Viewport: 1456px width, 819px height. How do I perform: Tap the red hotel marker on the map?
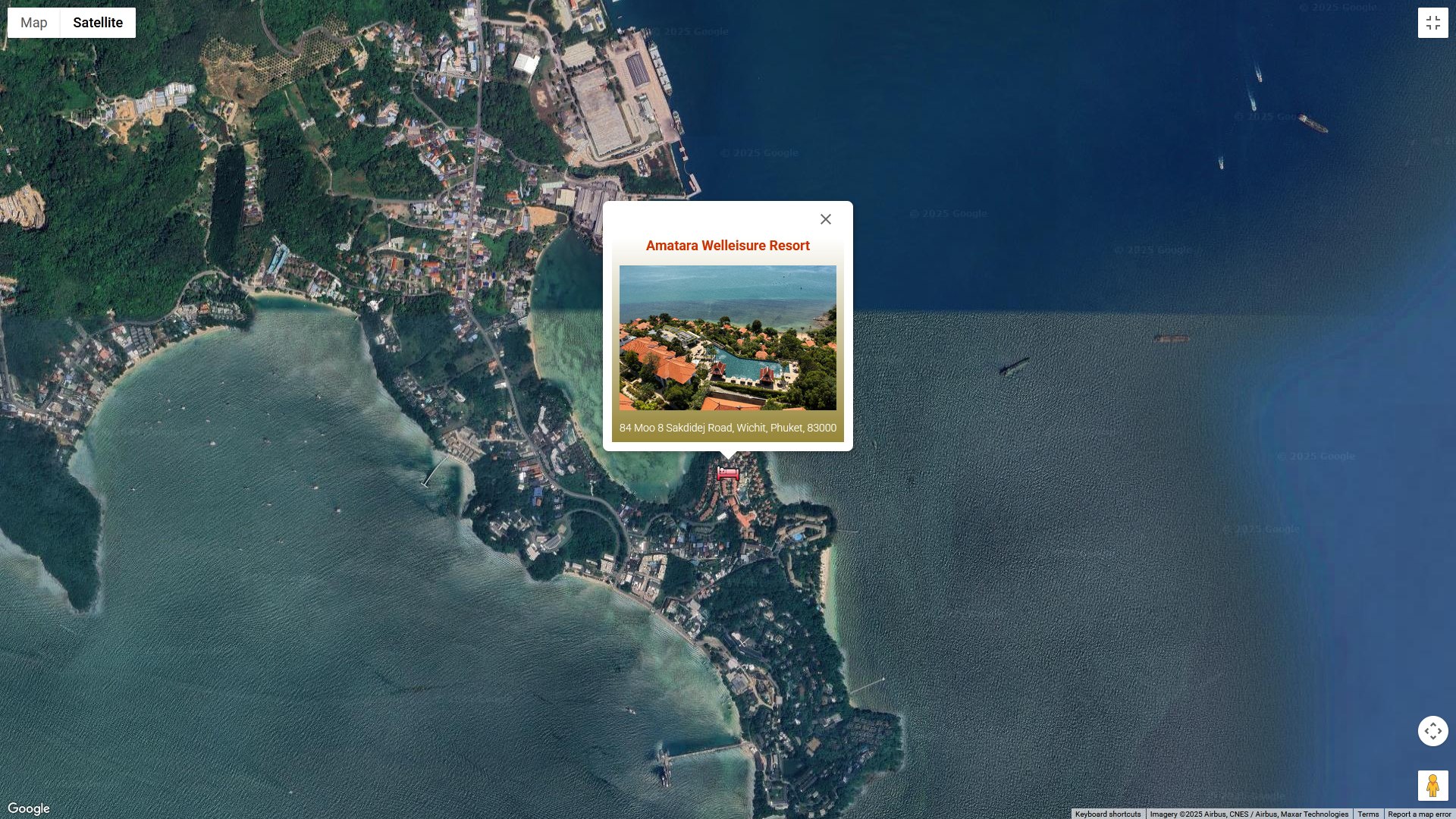click(x=728, y=474)
